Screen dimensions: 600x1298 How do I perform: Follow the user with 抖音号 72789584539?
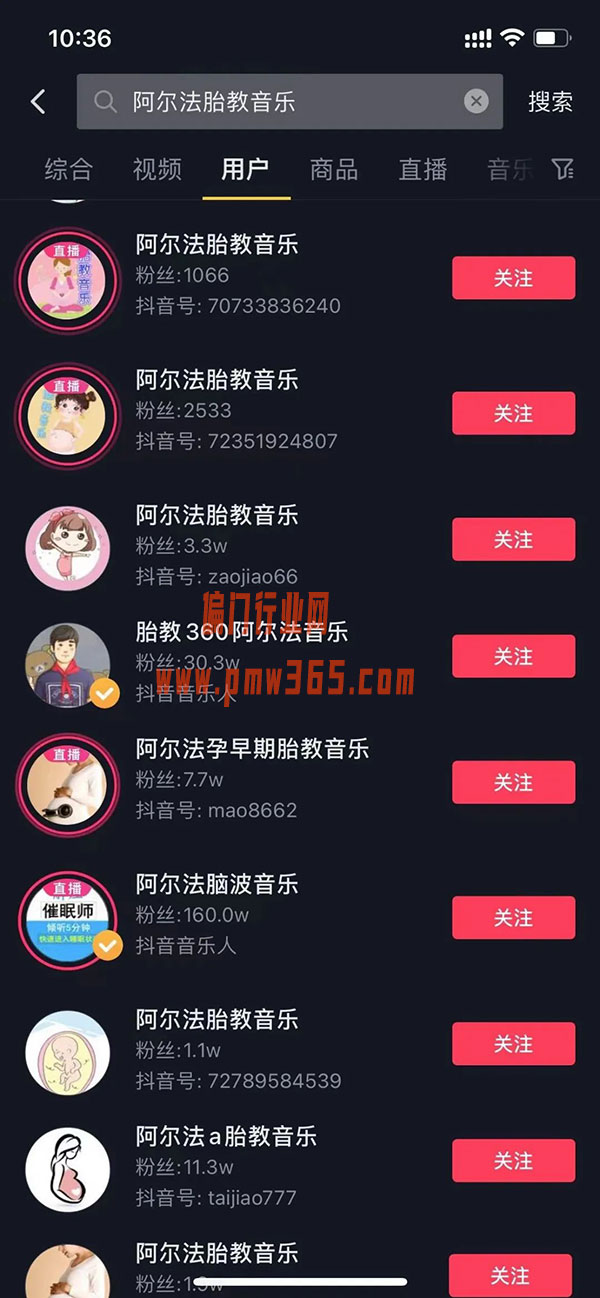coord(513,1044)
